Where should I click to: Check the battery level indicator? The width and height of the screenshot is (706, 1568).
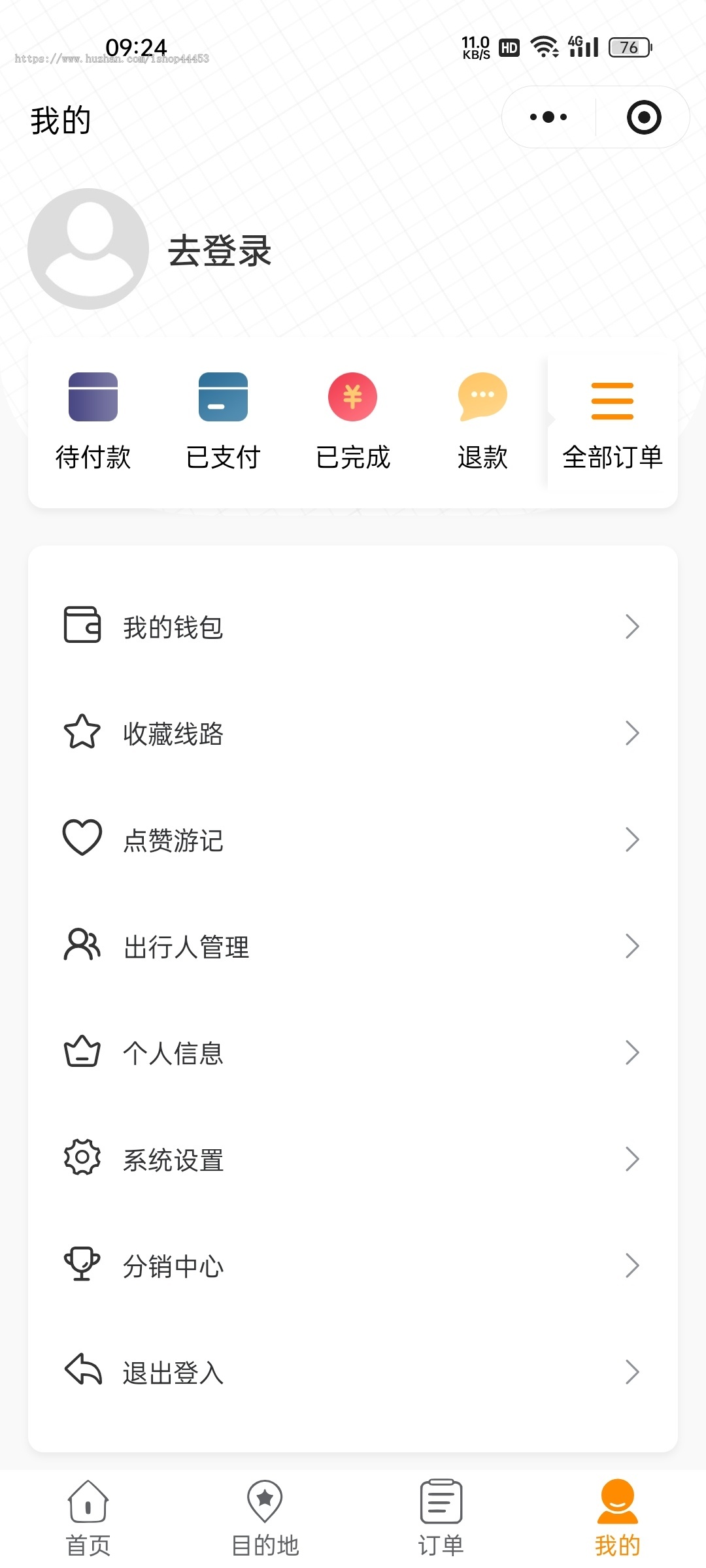coord(629,47)
